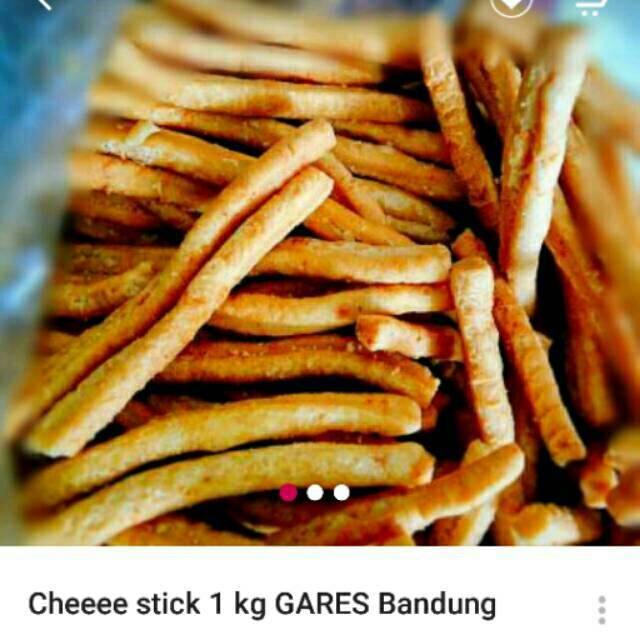The width and height of the screenshot is (640, 640).
Task: Open the cheese stick product photo
Action: [320, 280]
